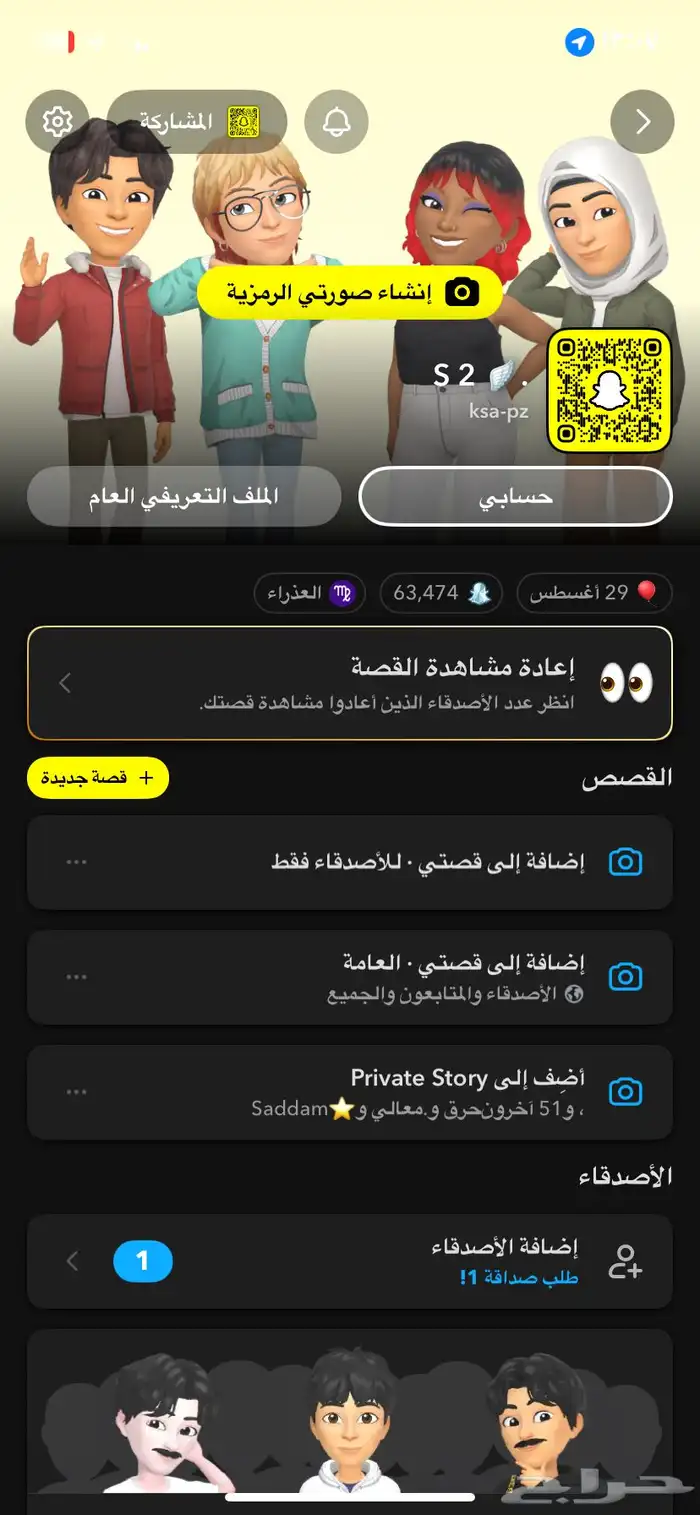Tap إنشاء صورتي الرمزية to create avatar
The height and width of the screenshot is (1515, 700).
tap(349, 292)
